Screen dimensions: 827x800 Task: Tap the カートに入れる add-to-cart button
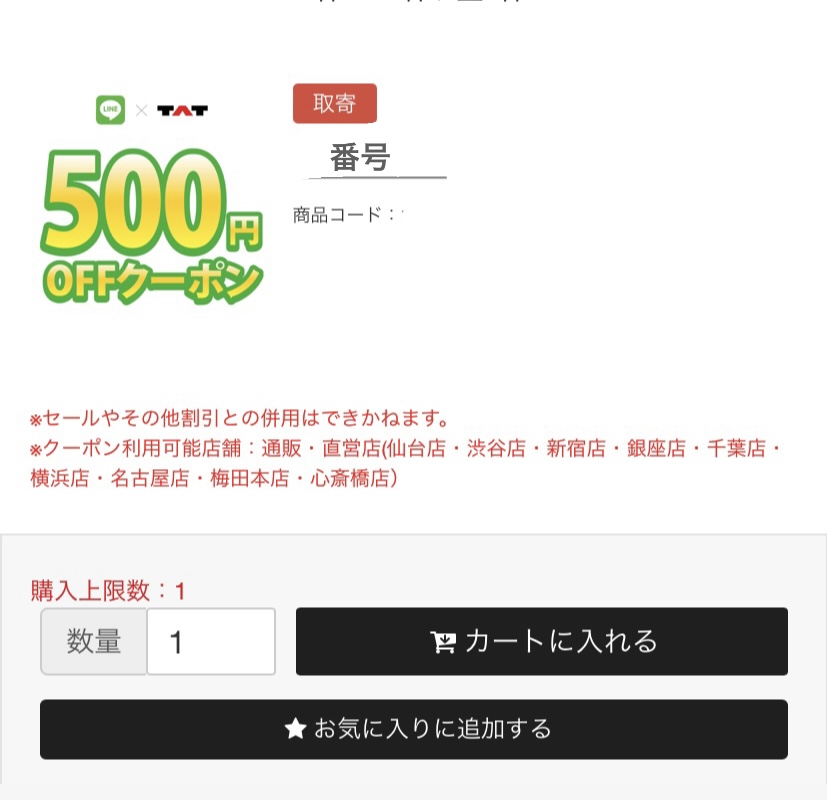tap(541, 641)
